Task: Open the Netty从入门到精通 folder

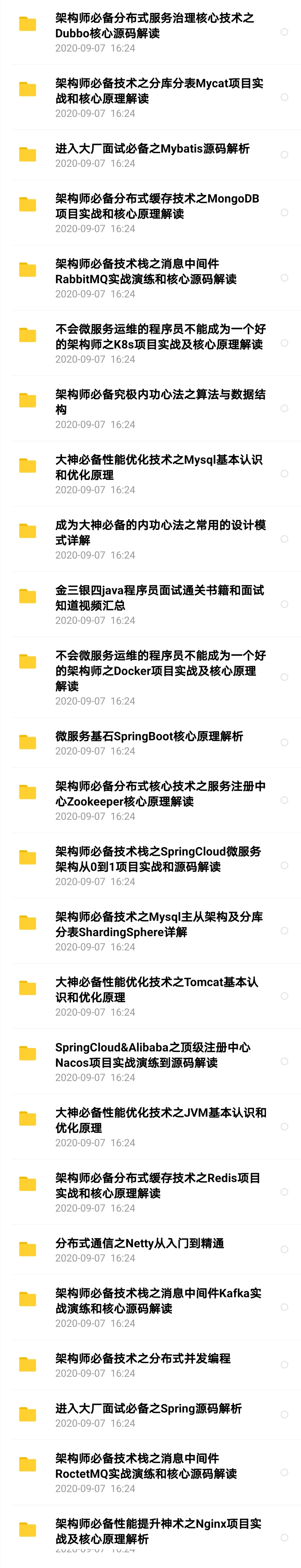Action: point(151,1250)
